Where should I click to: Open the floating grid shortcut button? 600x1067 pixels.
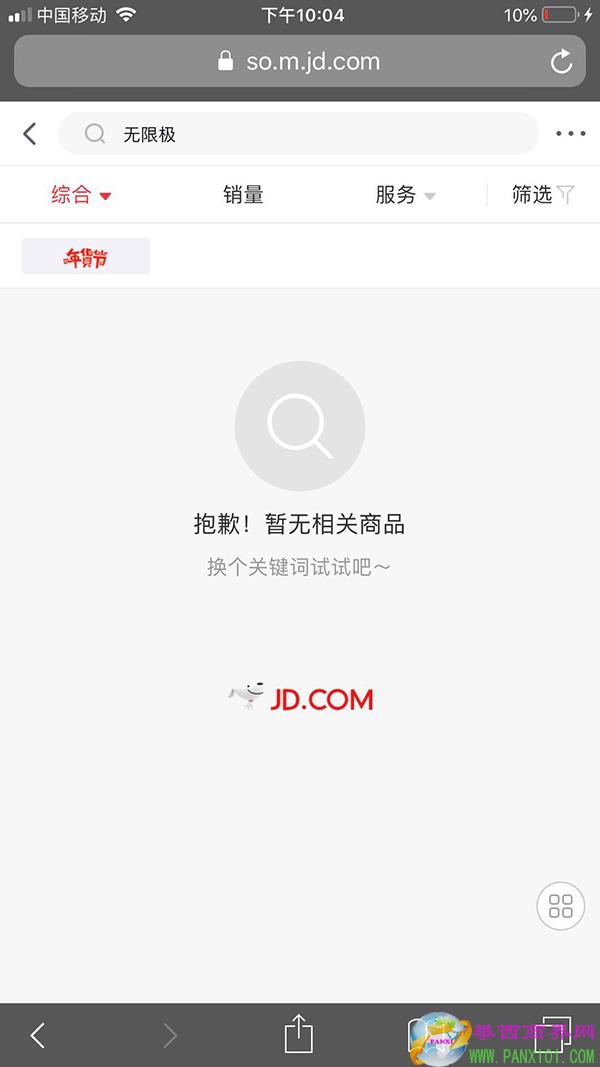click(x=561, y=906)
